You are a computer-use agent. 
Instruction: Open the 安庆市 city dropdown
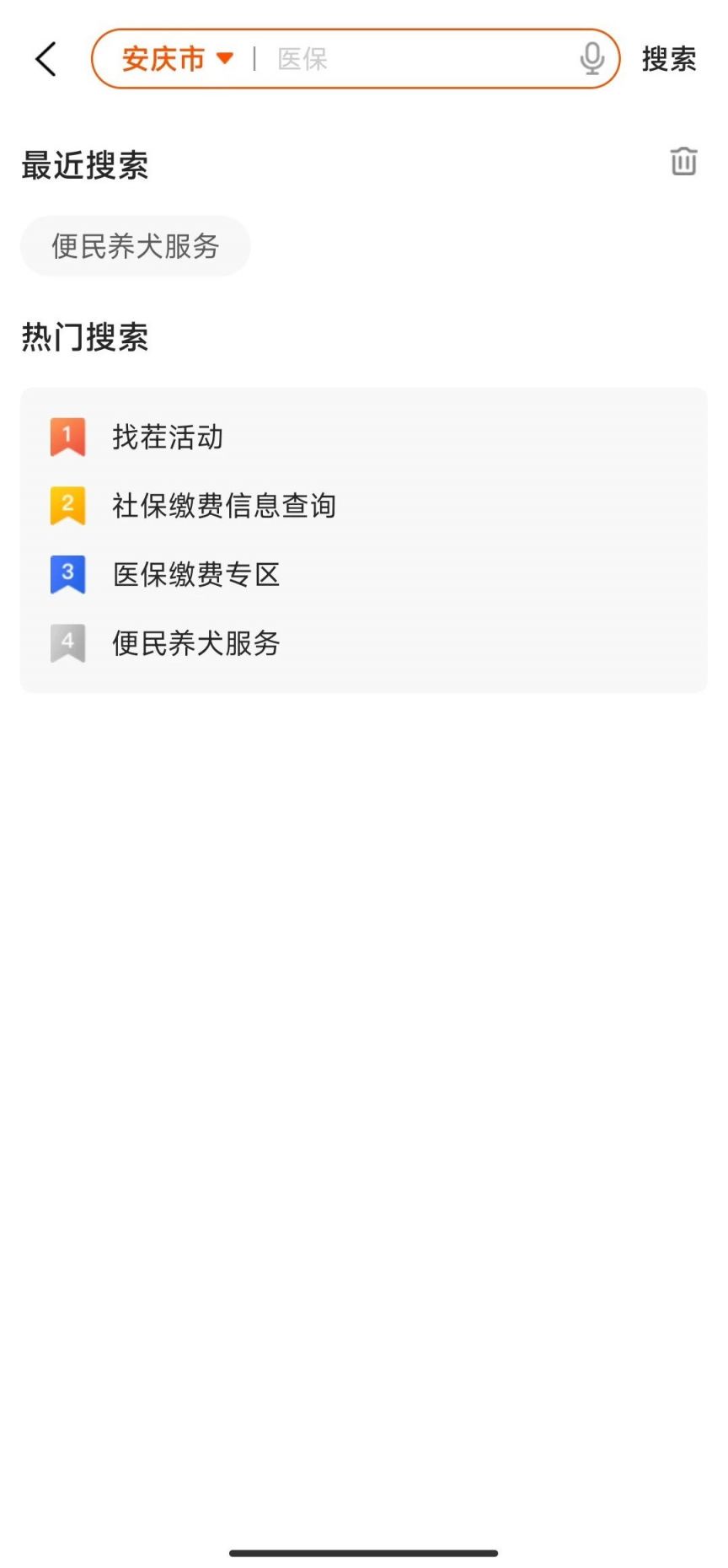click(x=177, y=59)
